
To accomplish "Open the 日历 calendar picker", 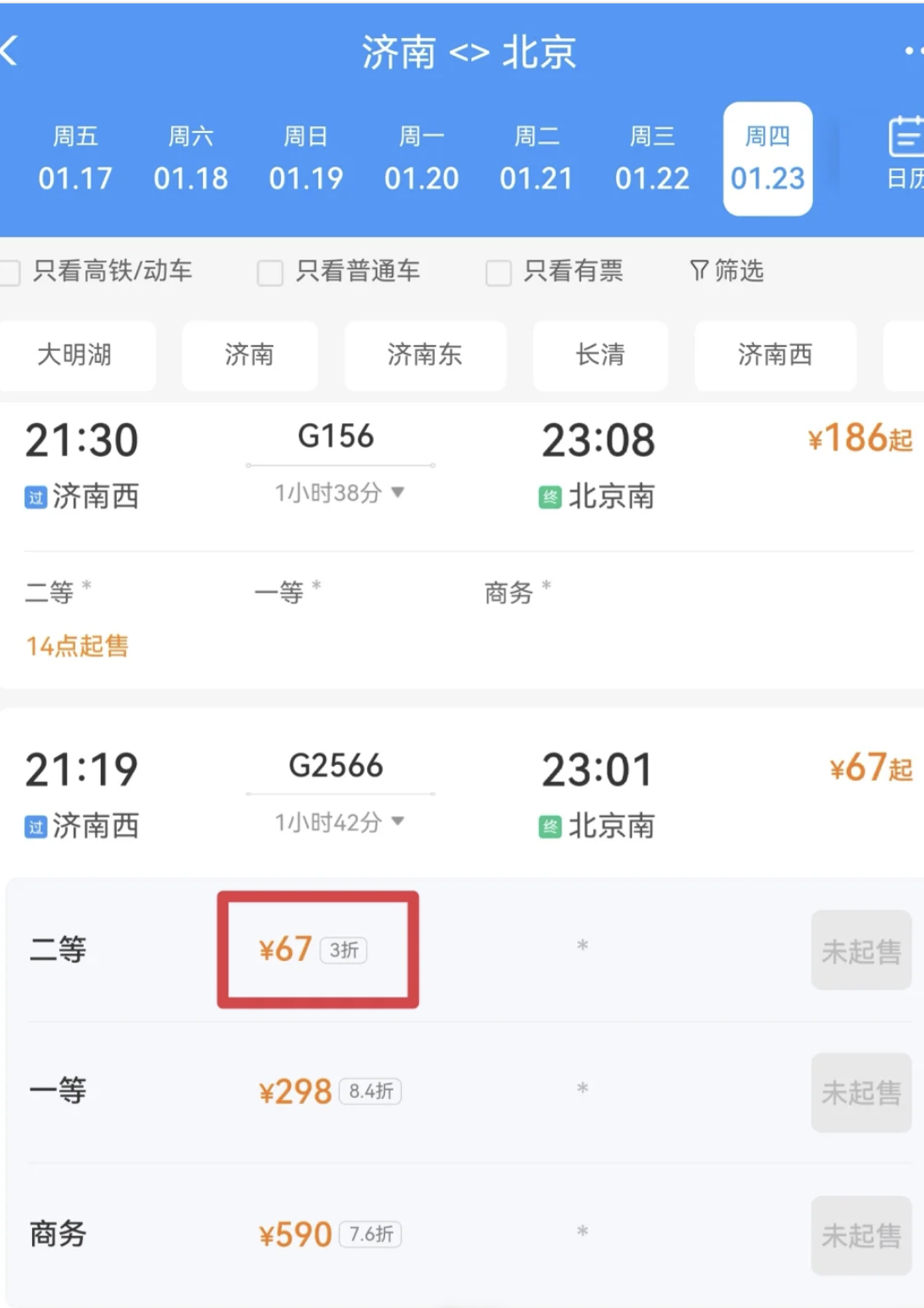I will pos(904,153).
